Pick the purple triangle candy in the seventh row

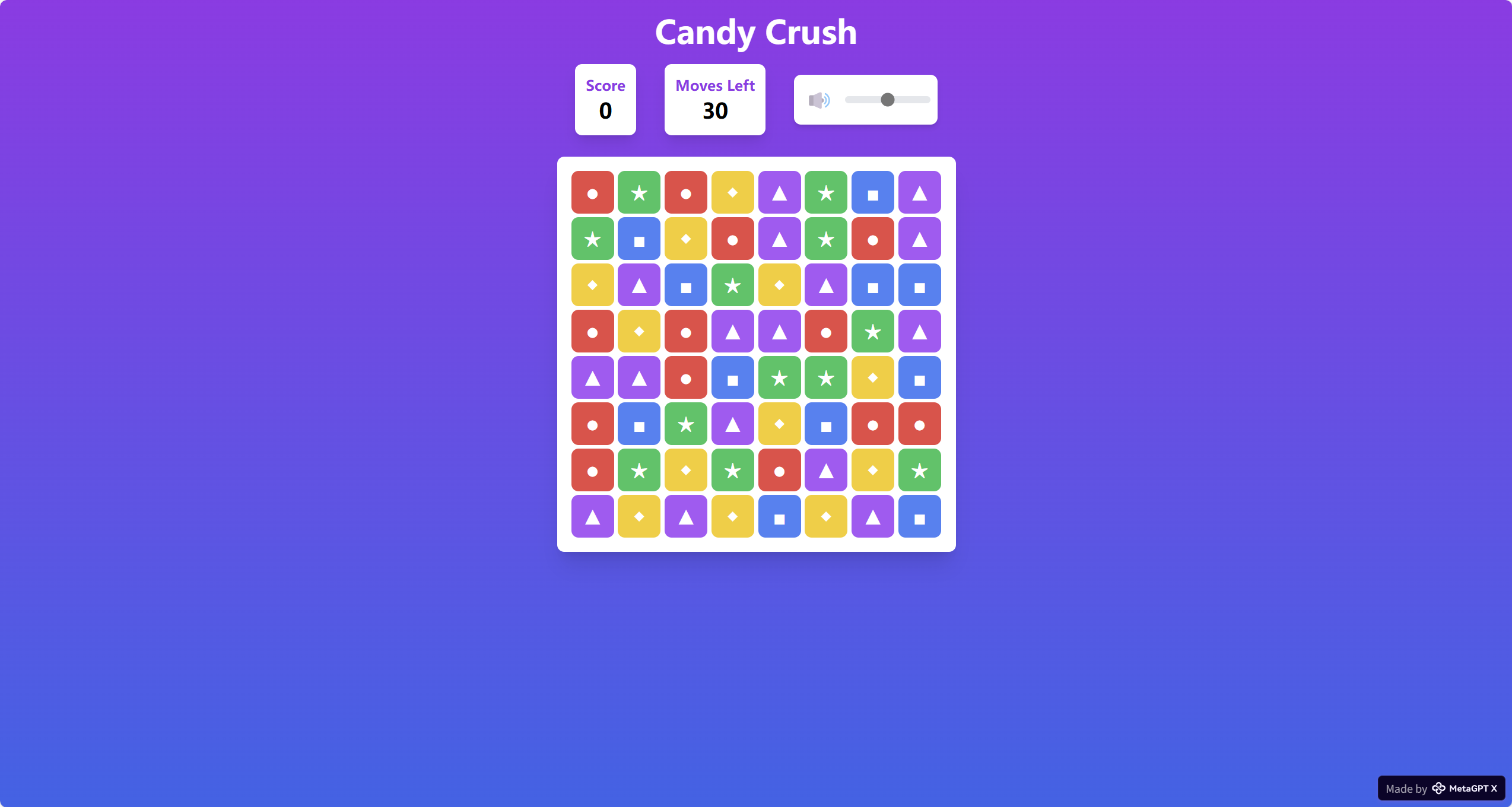click(825, 471)
